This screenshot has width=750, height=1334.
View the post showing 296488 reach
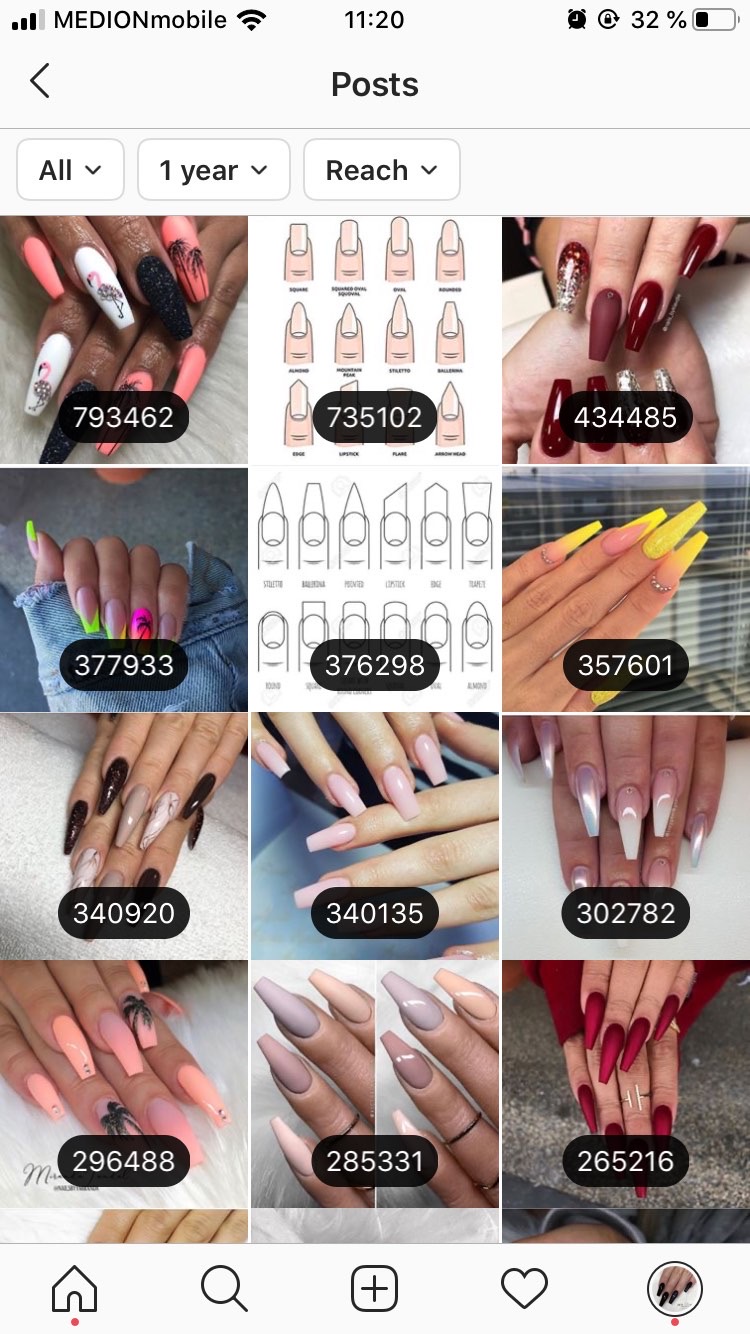tap(124, 1084)
